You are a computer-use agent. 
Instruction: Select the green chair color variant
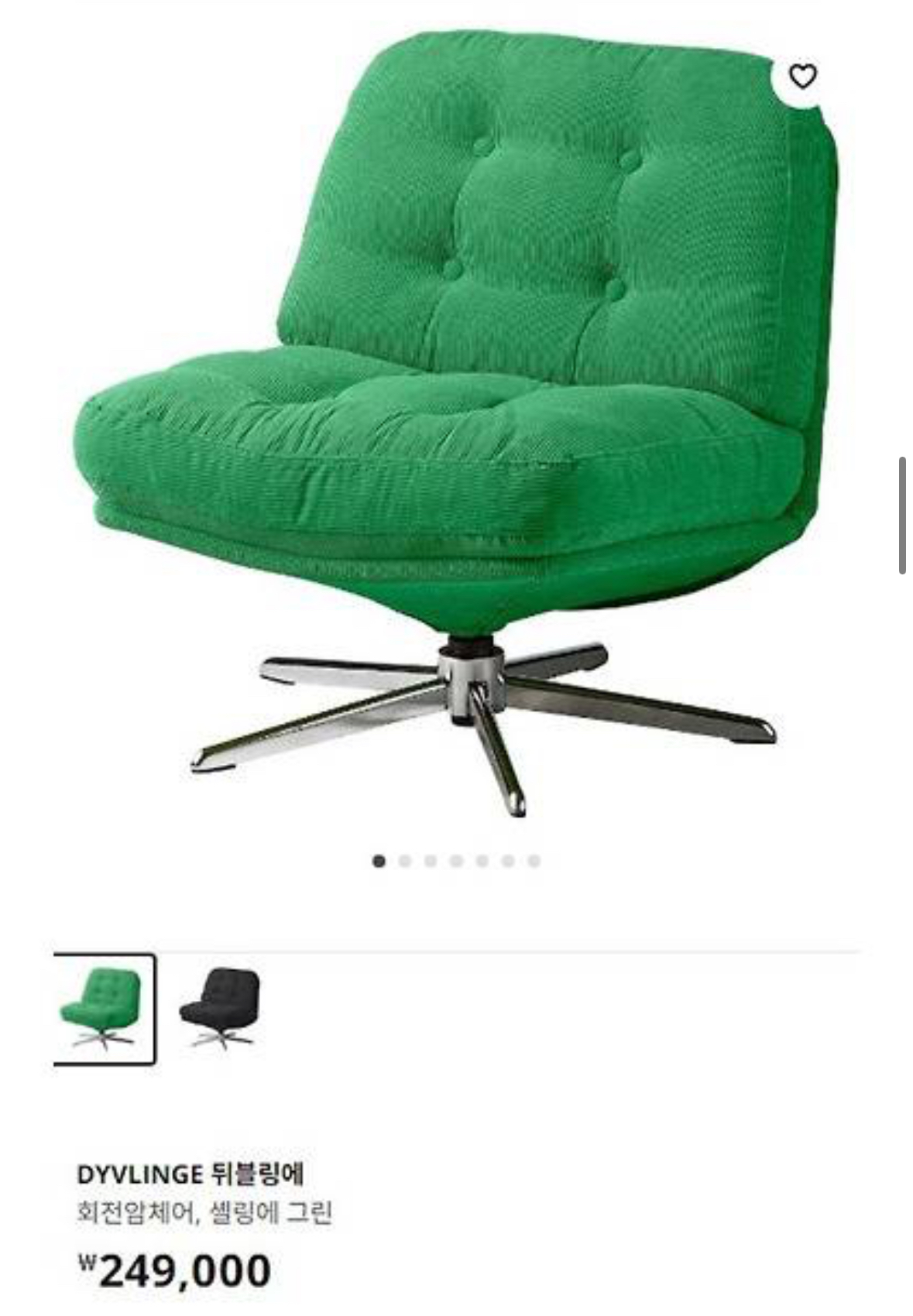click(103, 1008)
